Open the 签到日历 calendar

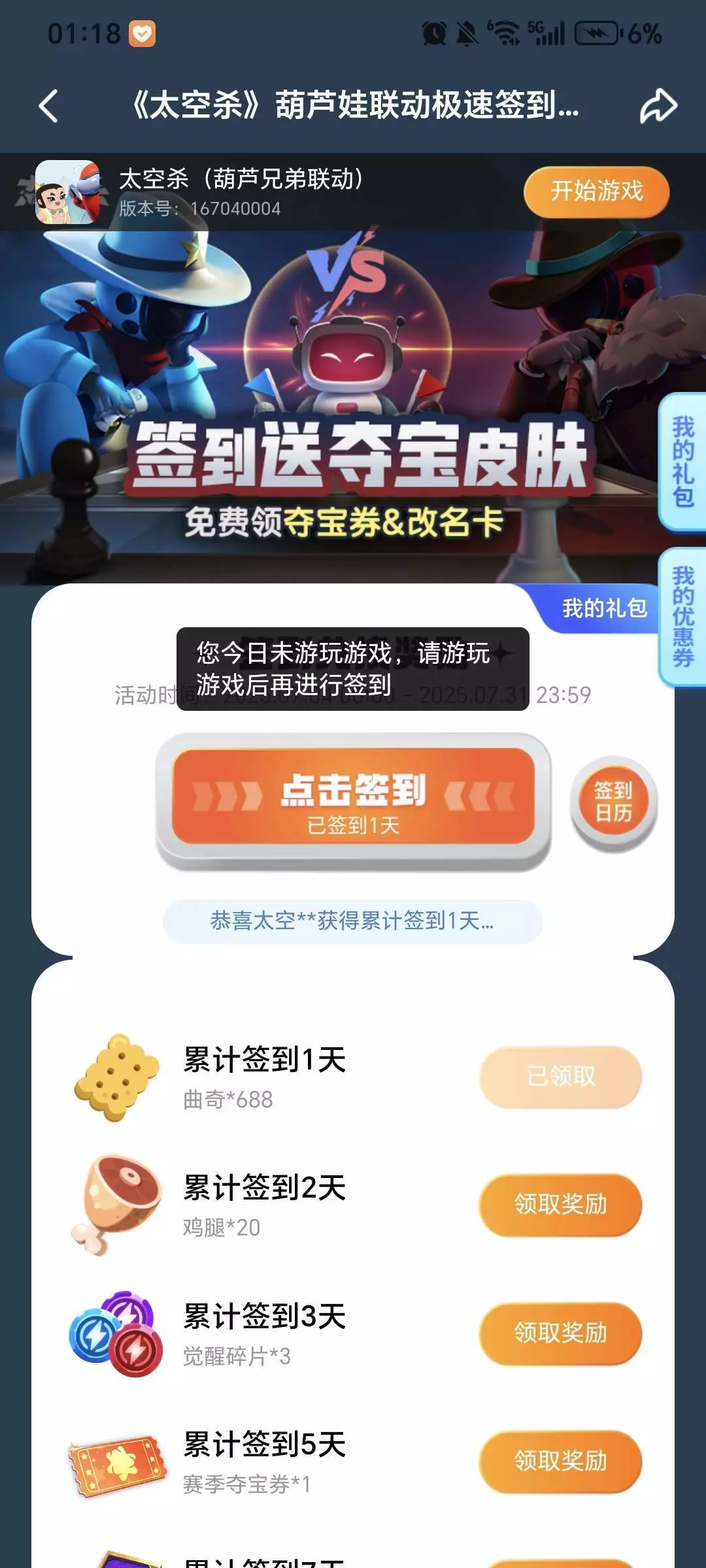[x=614, y=802]
